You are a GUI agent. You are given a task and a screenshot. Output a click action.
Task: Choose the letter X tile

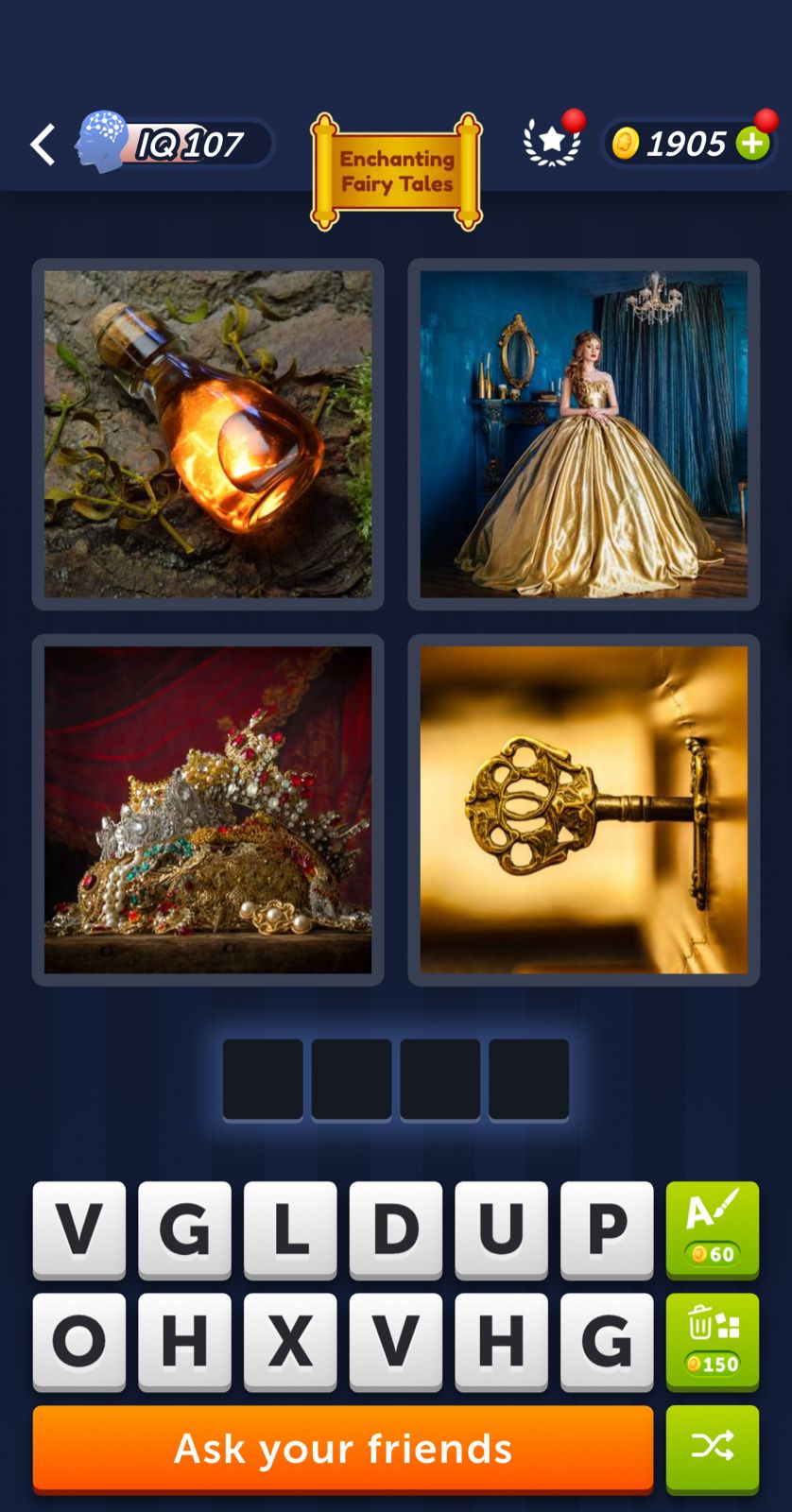[x=290, y=1341]
